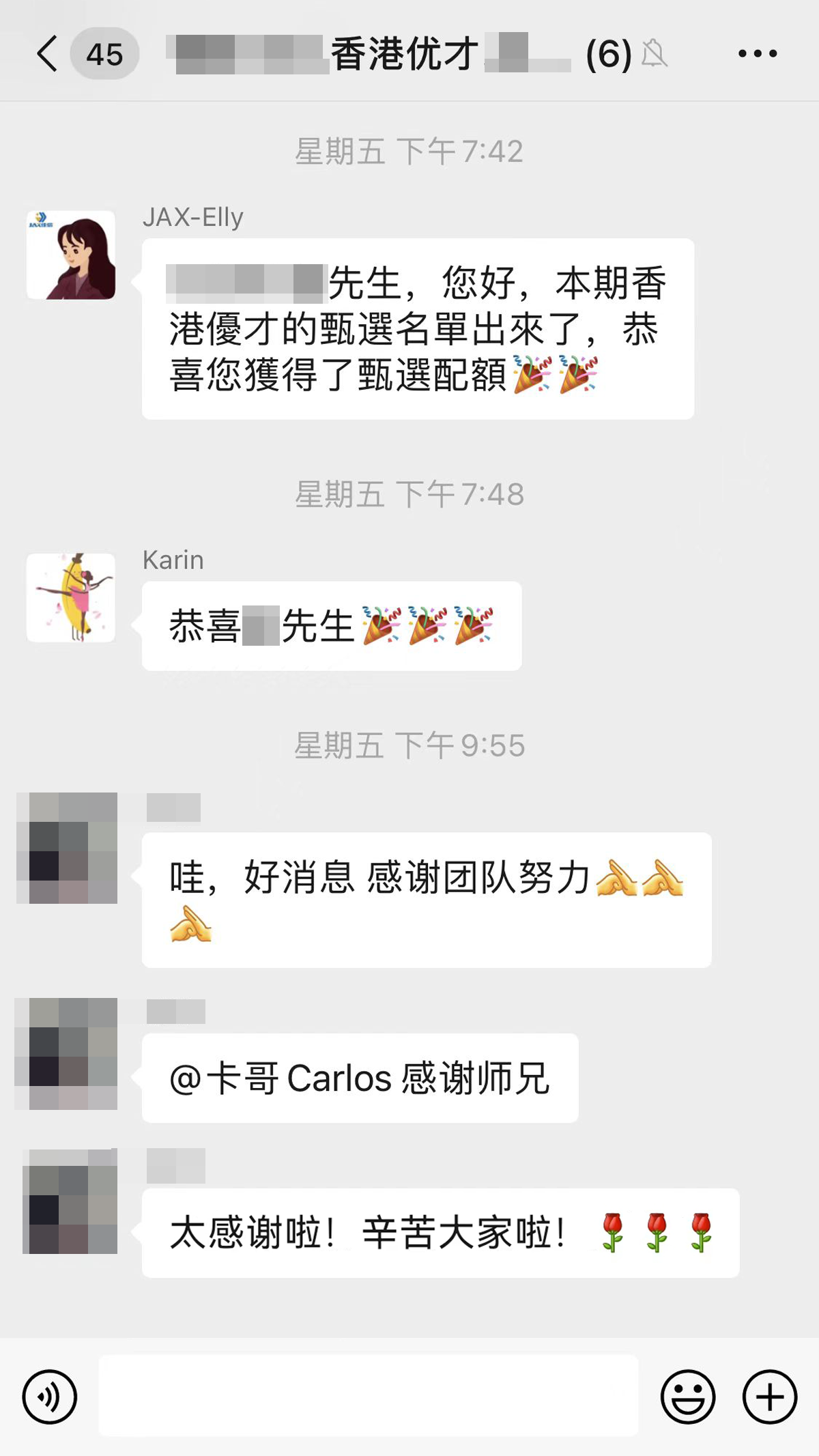Switch to voice message input
Image resolution: width=819 pixels, height=1456 pixels.
coord(49,1397)
